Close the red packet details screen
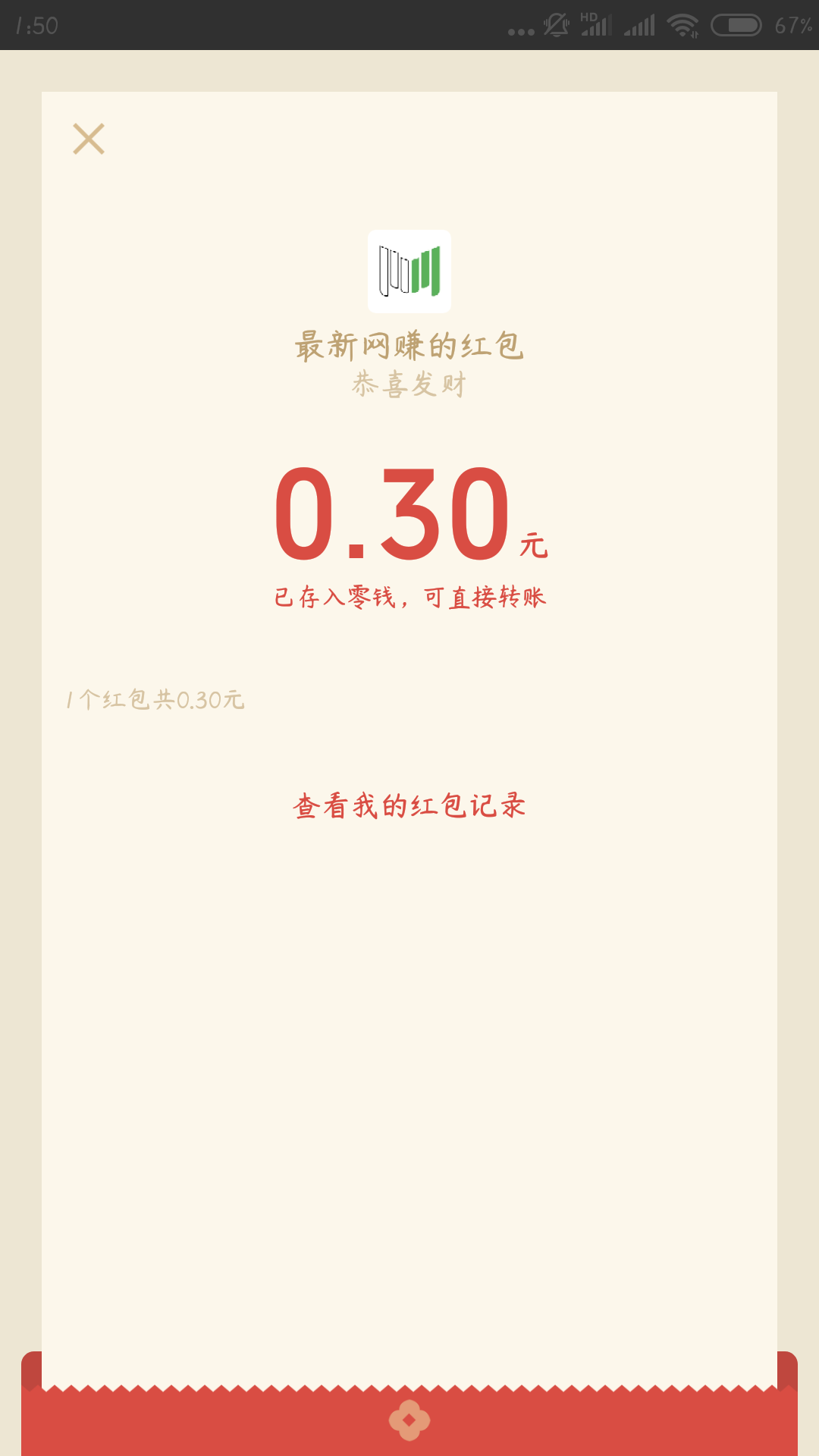Screen dimensions: 819x1456 coord(89,140)
